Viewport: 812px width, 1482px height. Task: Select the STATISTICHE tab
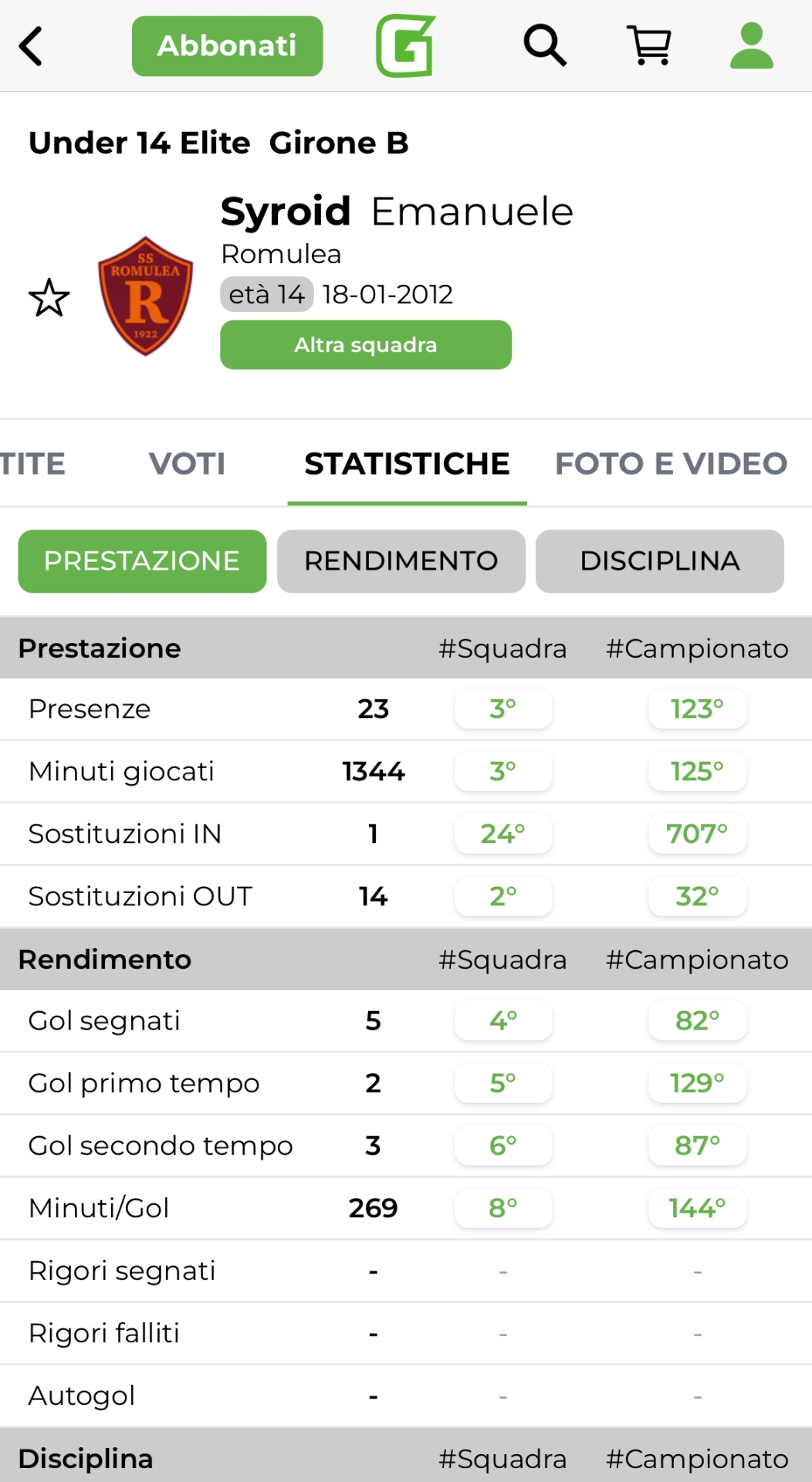pyautogui.click(x=407, y=464)
